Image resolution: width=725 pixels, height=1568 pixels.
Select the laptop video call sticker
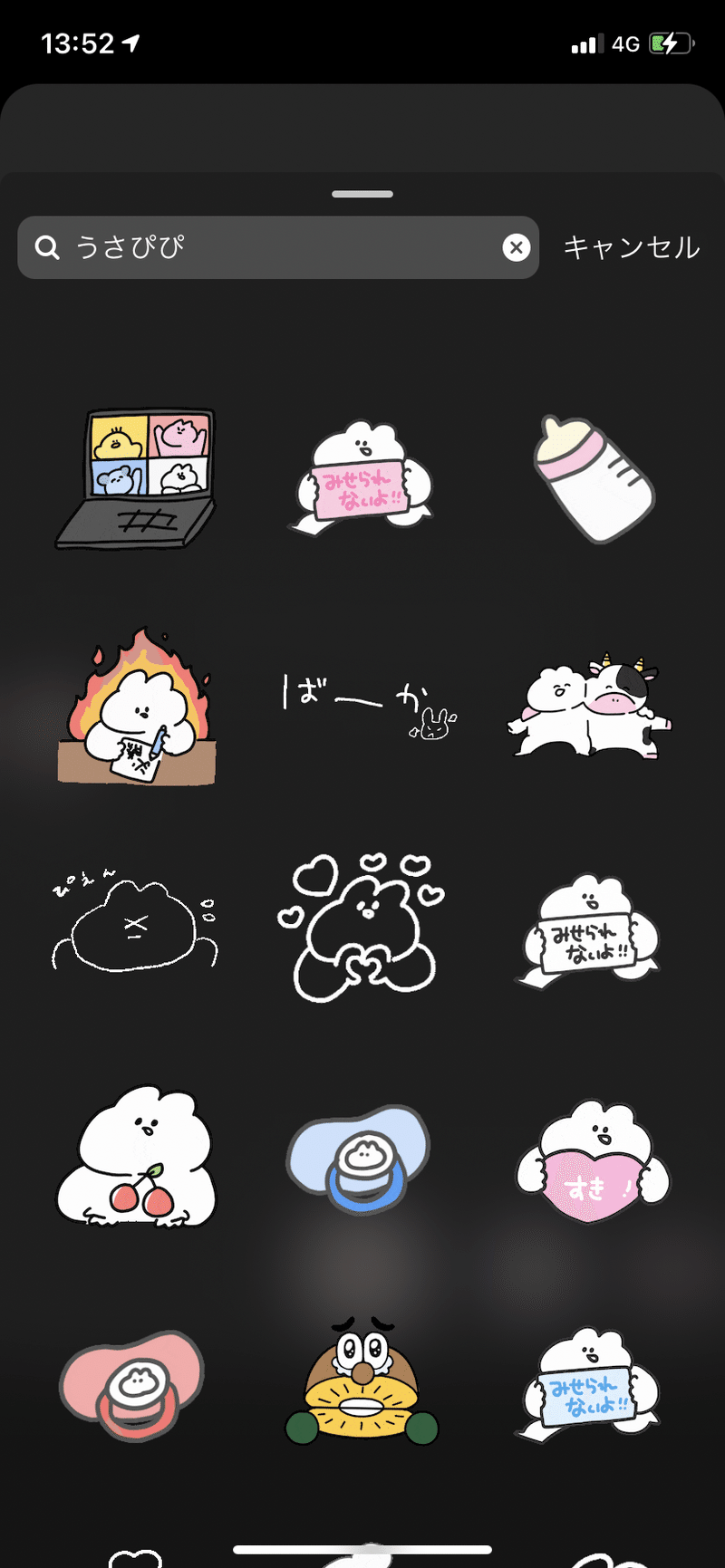[136, 478]
